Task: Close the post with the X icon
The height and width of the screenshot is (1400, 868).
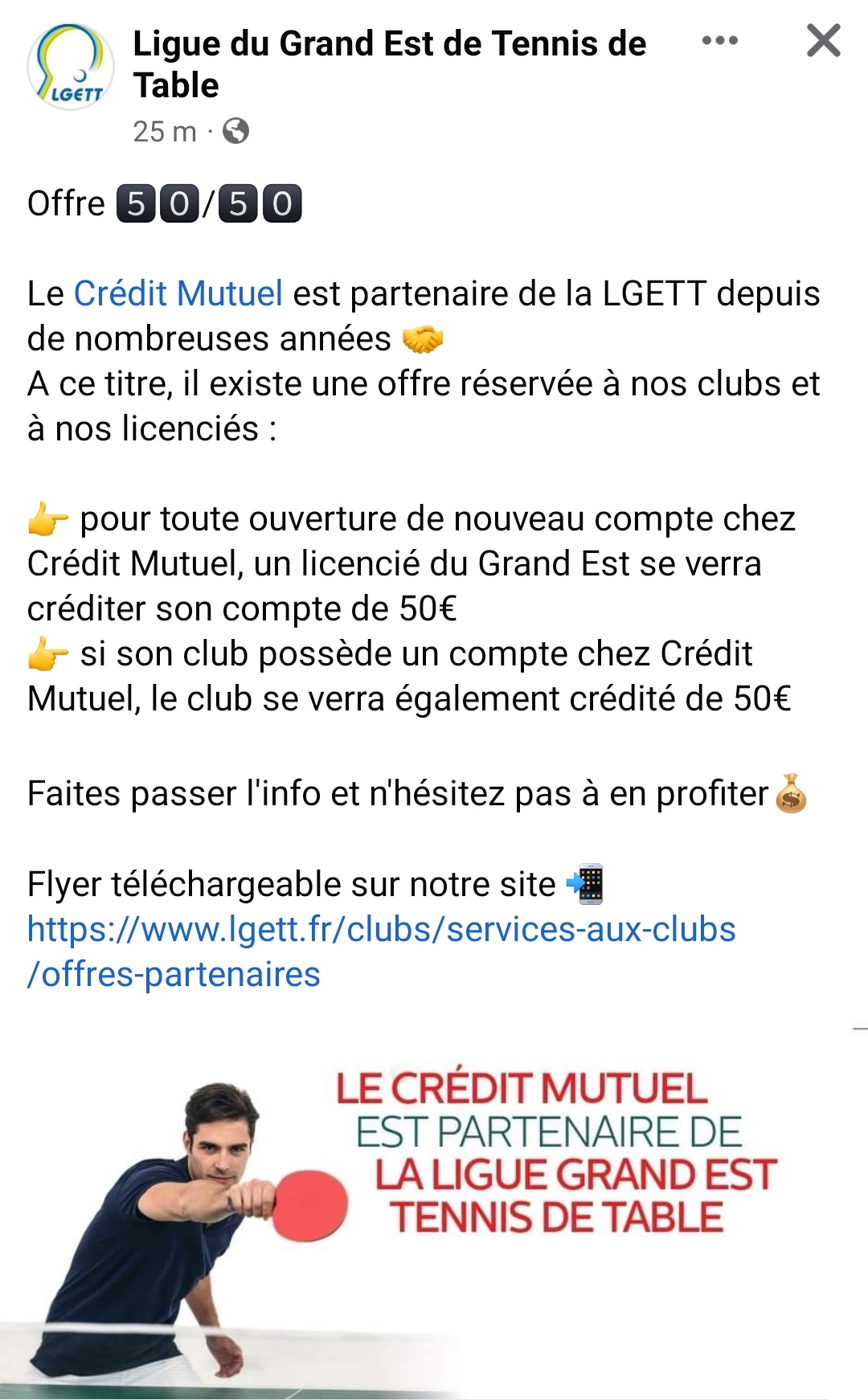Action: coord(823,41)
